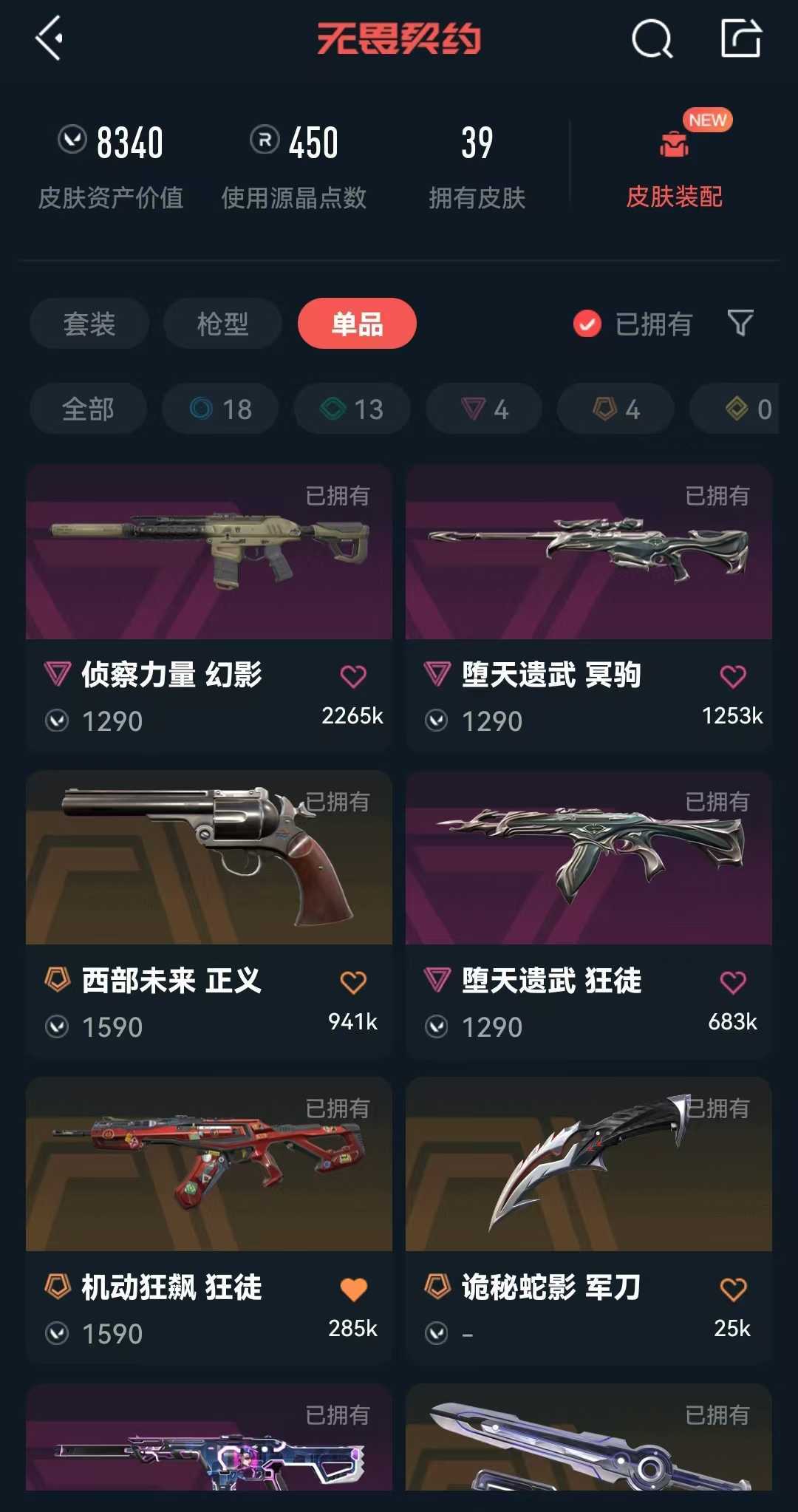This screenshot has width=798, height=1512.
Task: Select the 单品 tab
Action: coord(357,324)
